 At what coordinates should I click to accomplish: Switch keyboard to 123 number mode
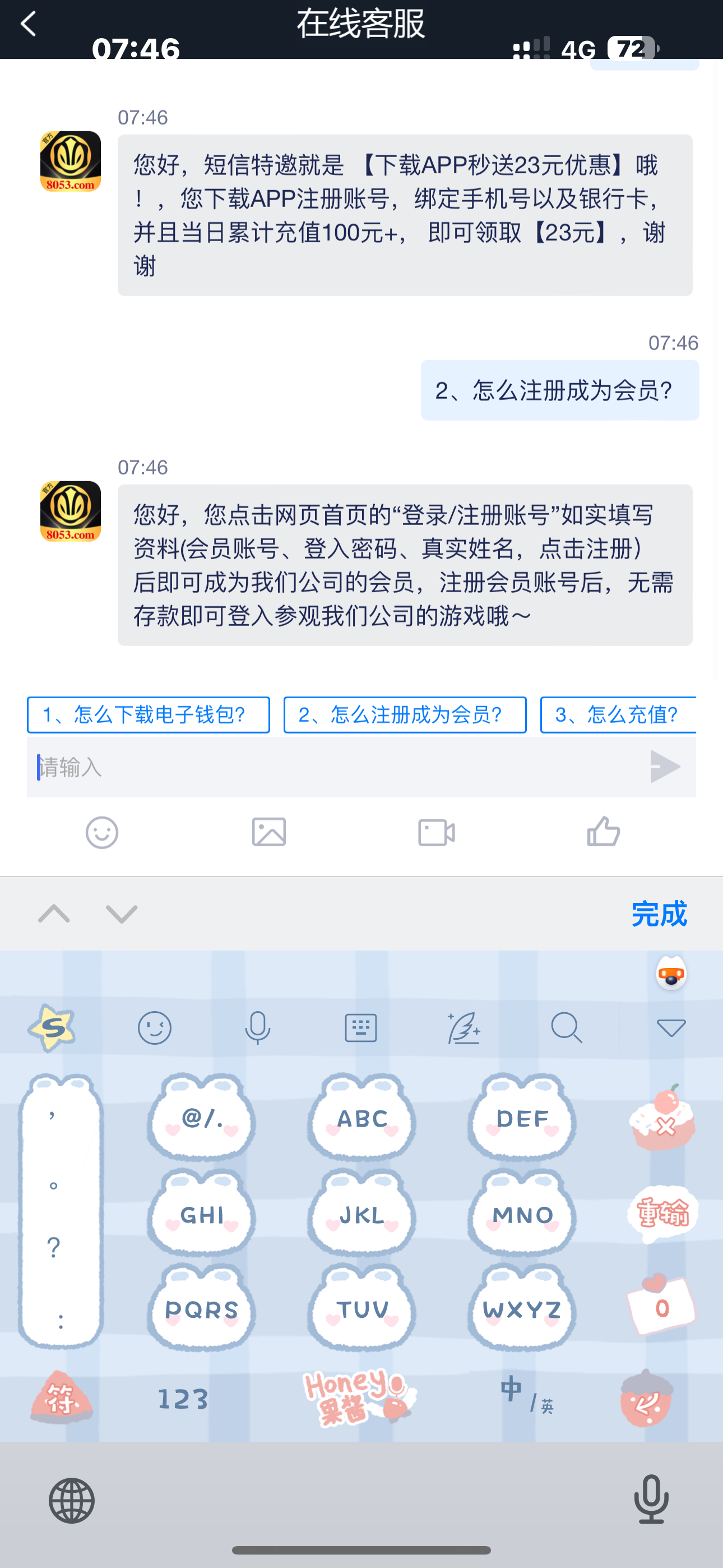point(183,1399)
